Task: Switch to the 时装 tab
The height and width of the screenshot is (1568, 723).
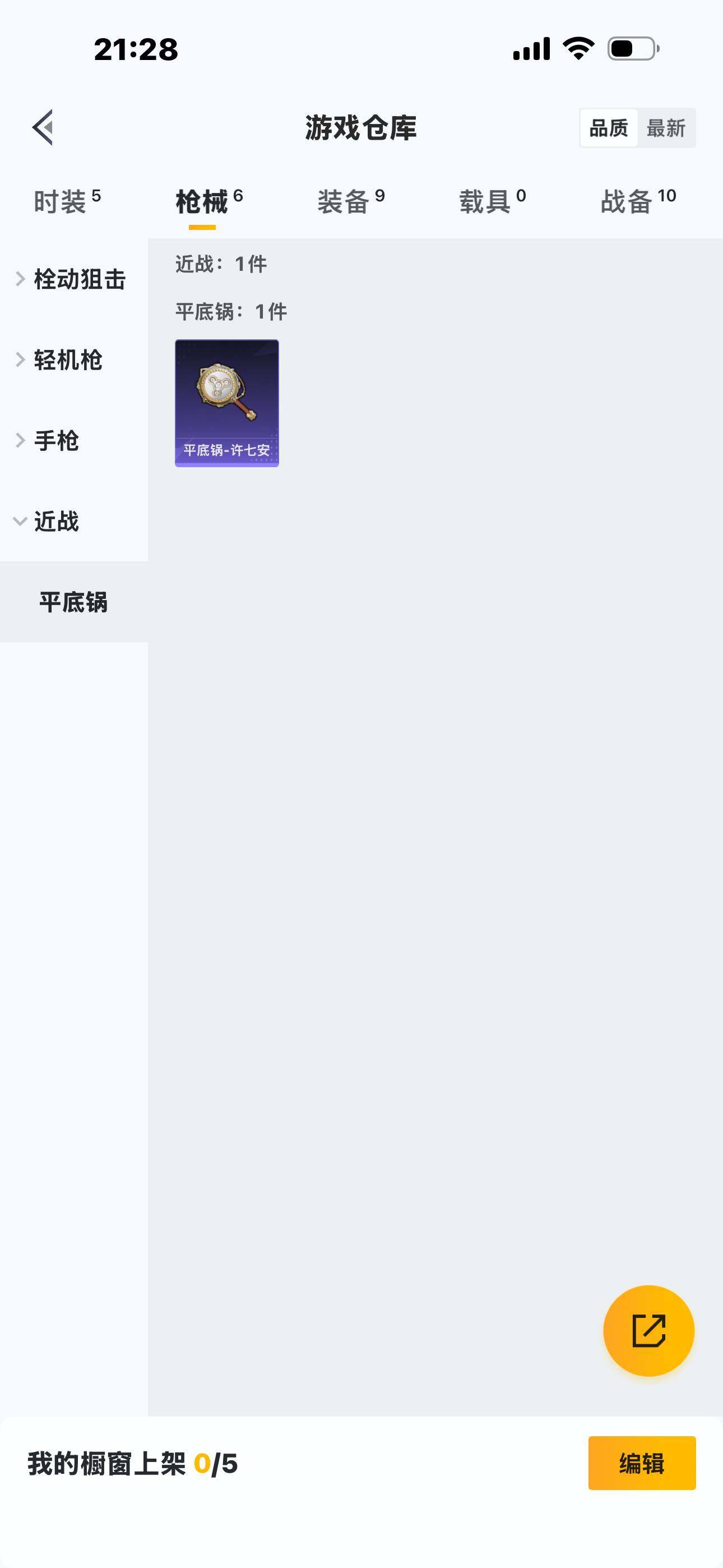Action: click(x=67, y=201)
